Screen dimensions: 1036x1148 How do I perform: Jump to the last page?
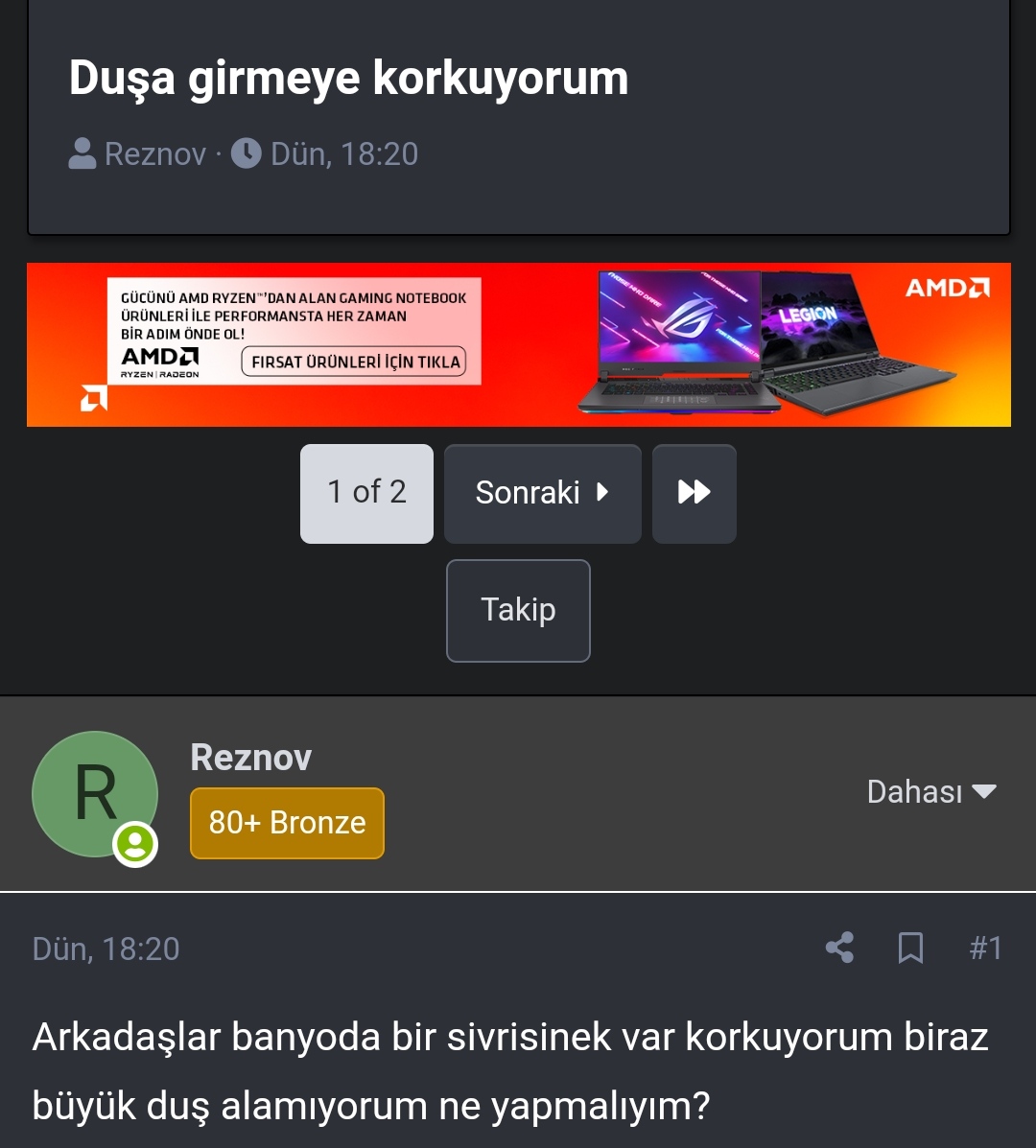(x=694, y=493)
